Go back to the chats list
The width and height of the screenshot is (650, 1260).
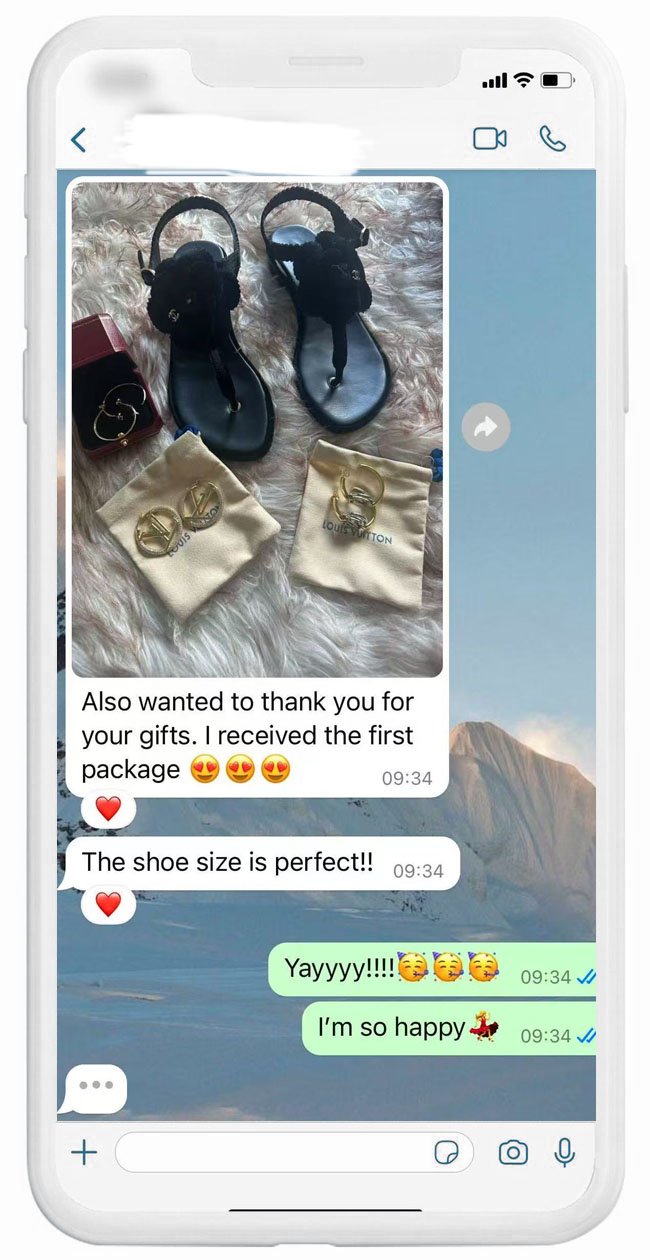79,140
